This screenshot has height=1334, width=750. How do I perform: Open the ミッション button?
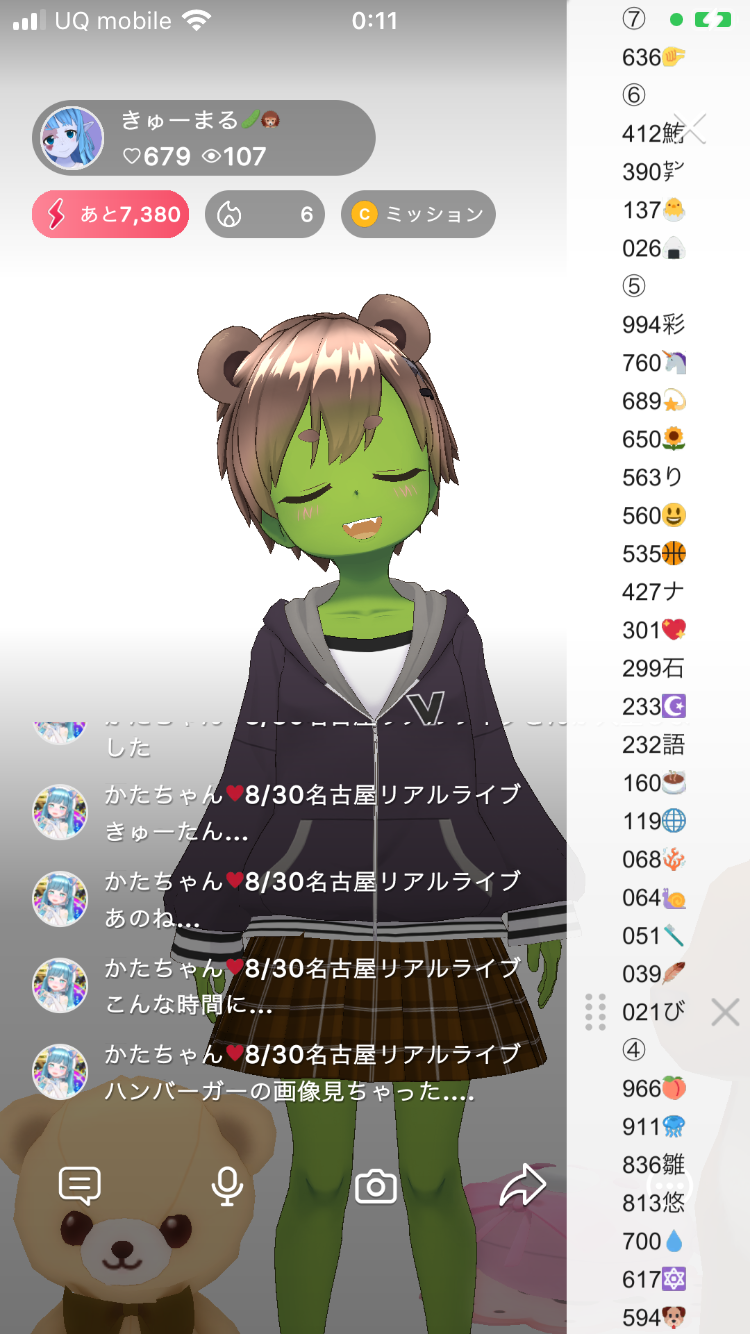418,214
